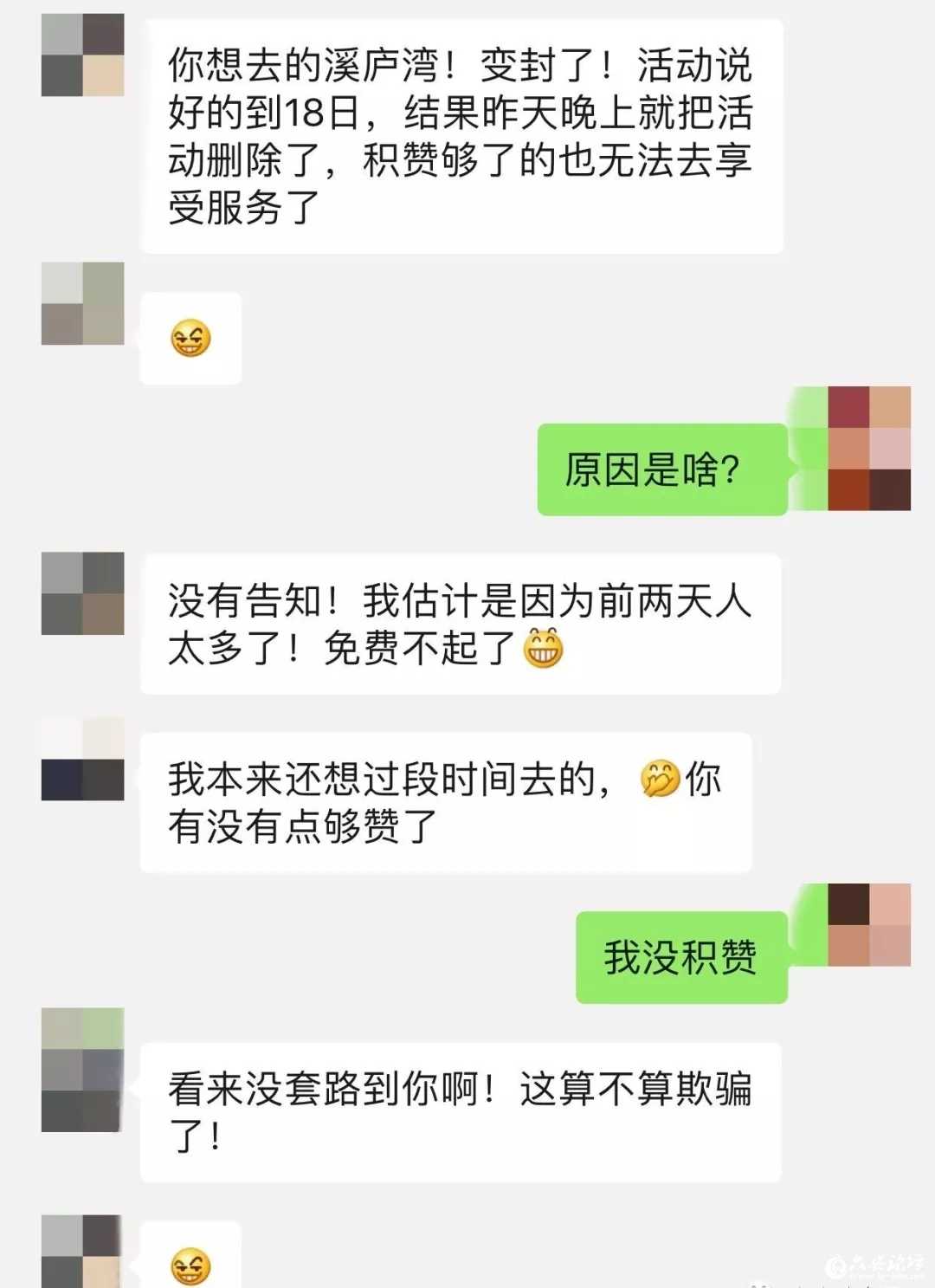Open avatar beside the 溪庐湾 activity message
935x1288 pixels.
[x=83, y=55]
